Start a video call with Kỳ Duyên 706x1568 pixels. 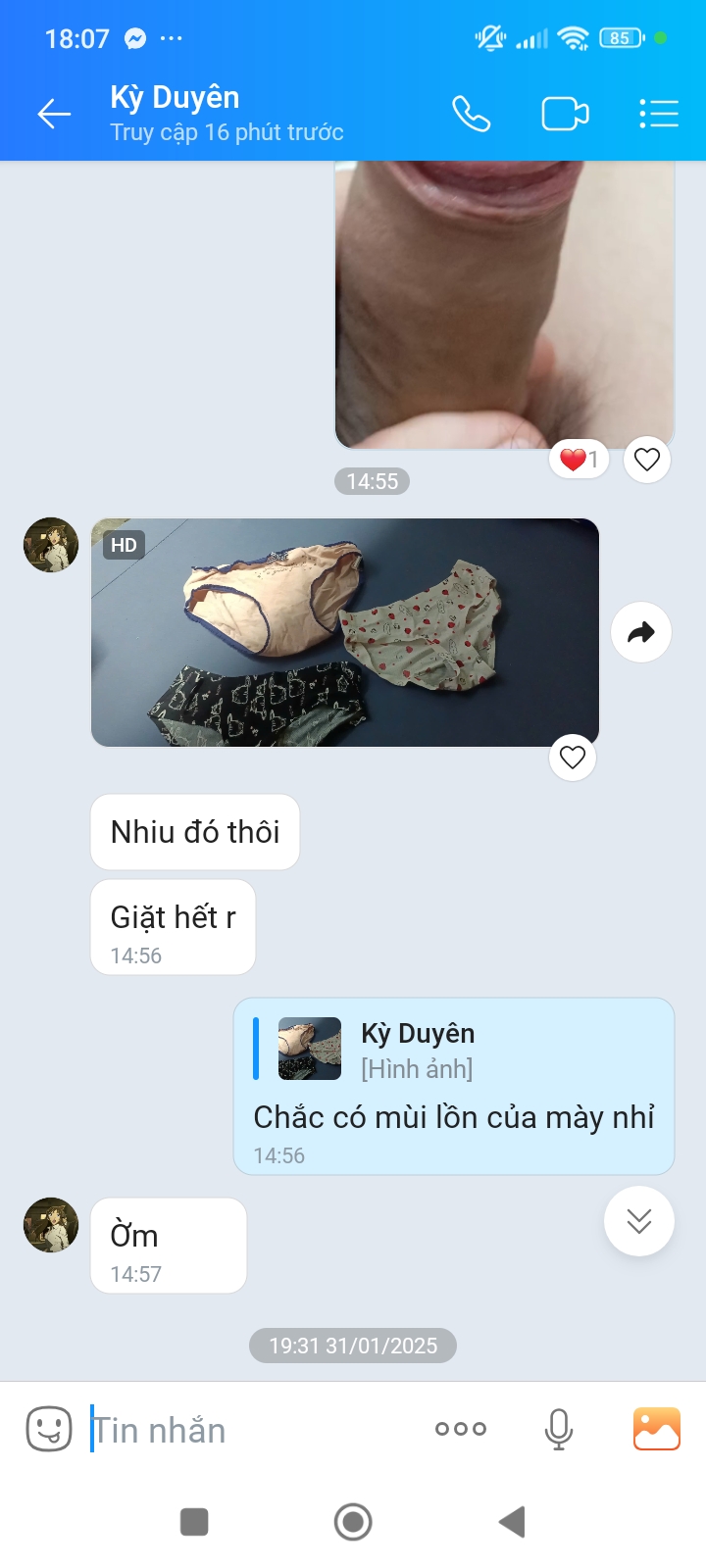[565, 114]
